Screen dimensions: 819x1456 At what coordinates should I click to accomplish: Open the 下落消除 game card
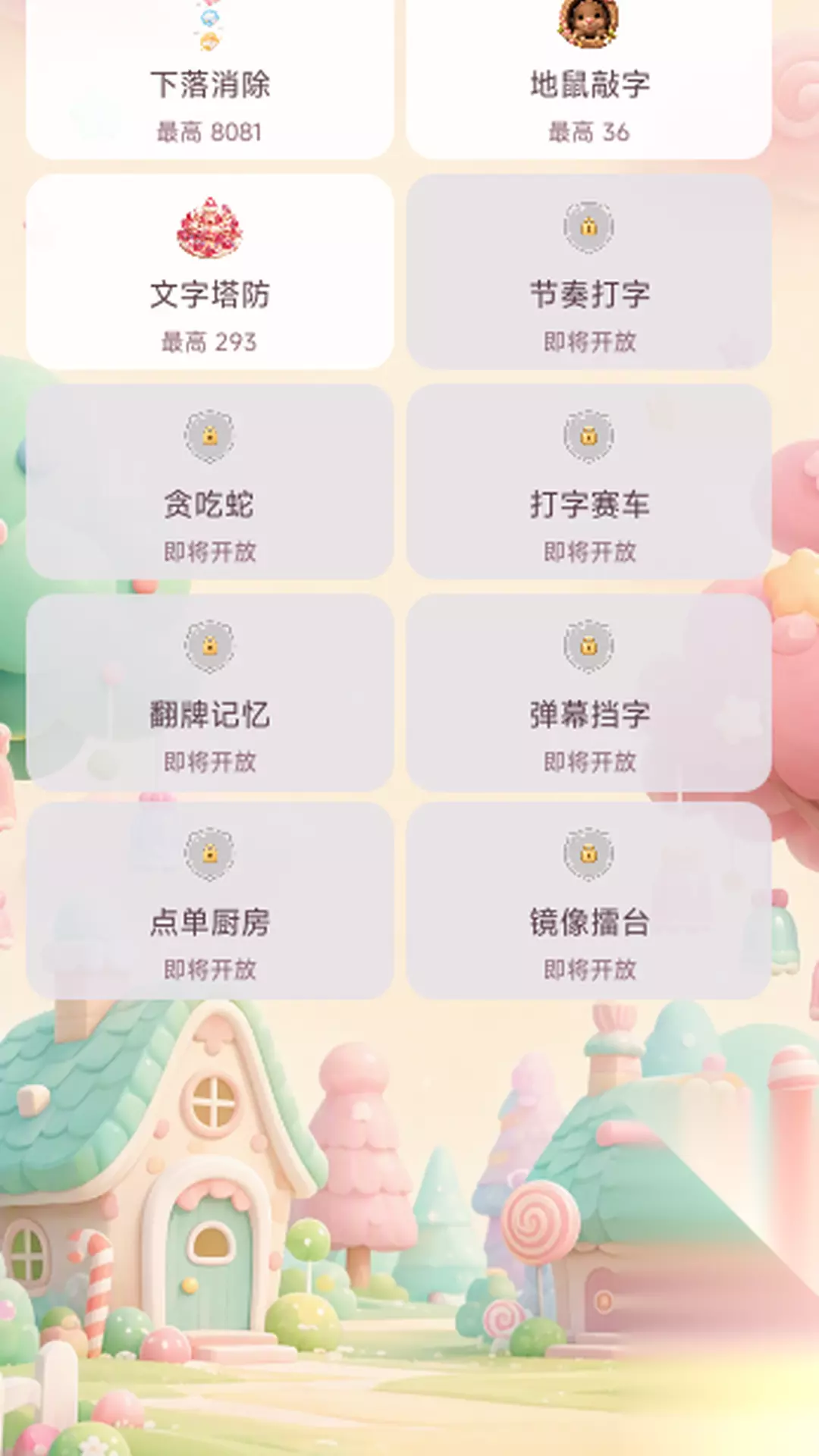[x=210, y=76]
